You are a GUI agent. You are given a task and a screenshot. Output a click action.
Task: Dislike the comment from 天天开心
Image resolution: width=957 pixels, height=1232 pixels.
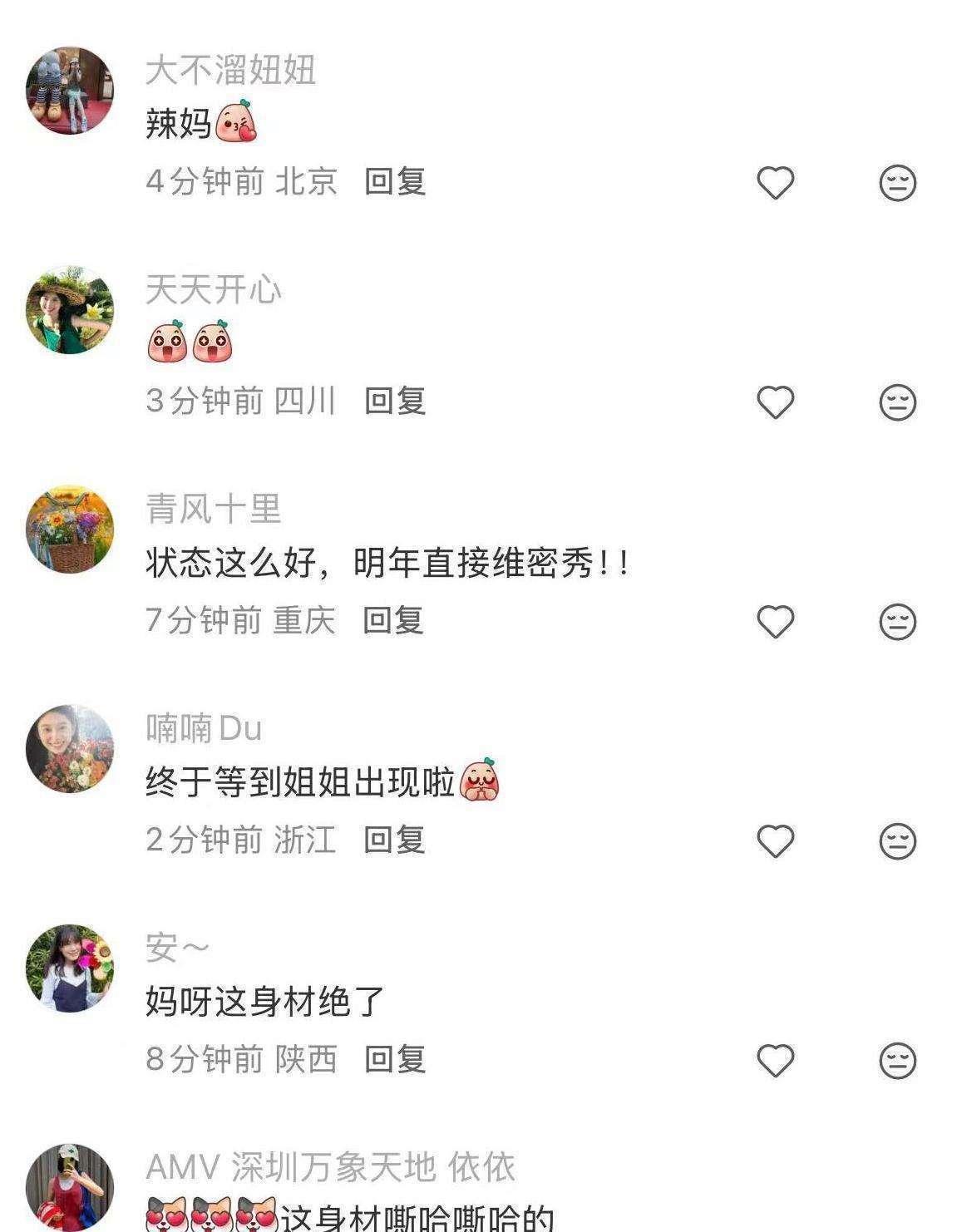click(897, 402)
